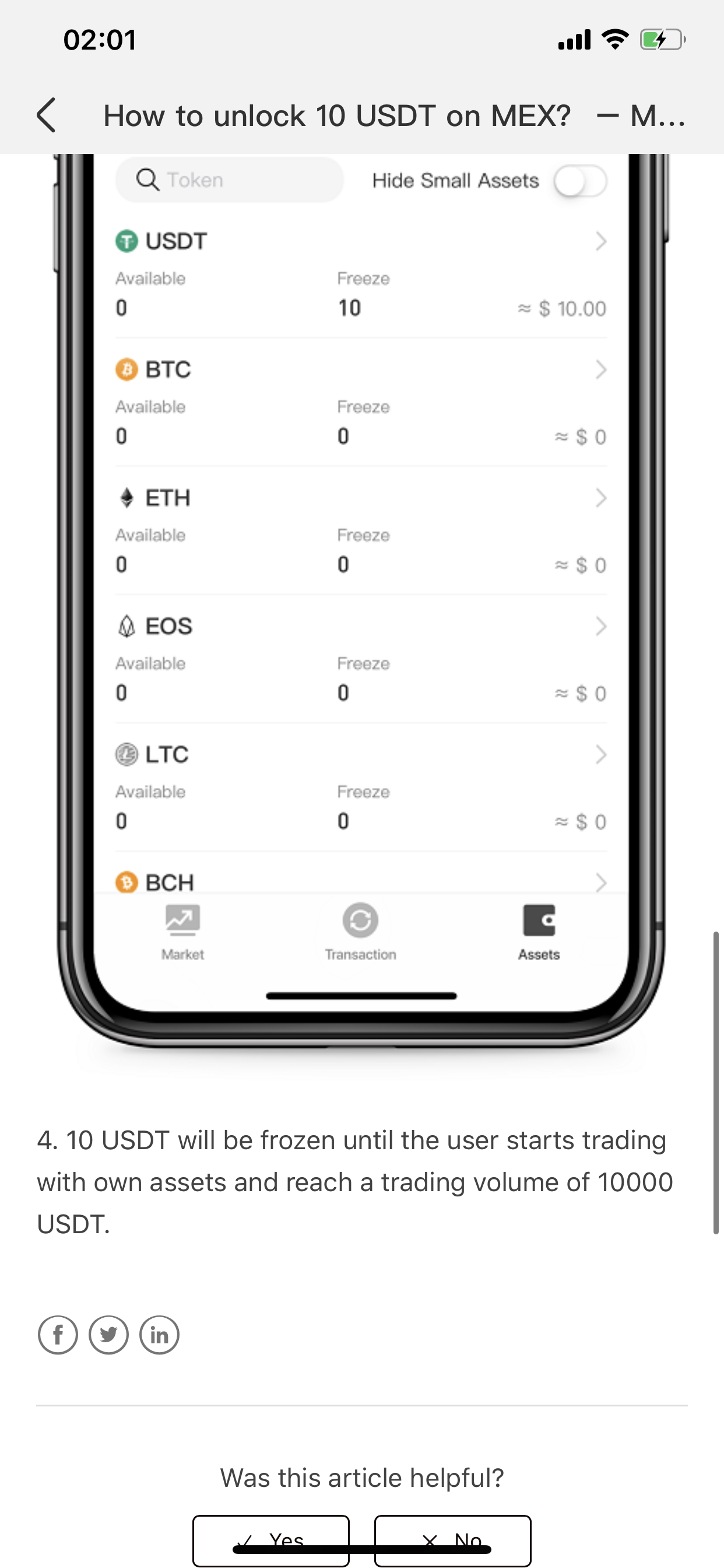
Task: Share the article on LinkedIn
Action: pyautogui.click(x=159, y=1335)
